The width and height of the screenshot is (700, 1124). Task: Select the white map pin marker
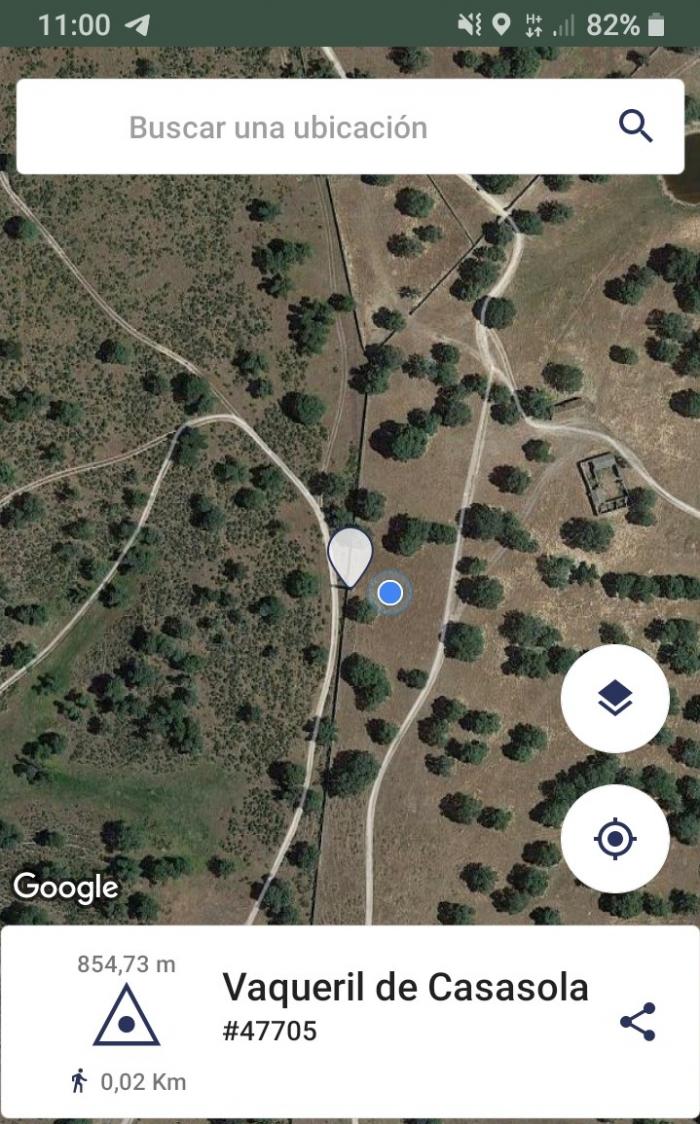click(x=350, y=558)
